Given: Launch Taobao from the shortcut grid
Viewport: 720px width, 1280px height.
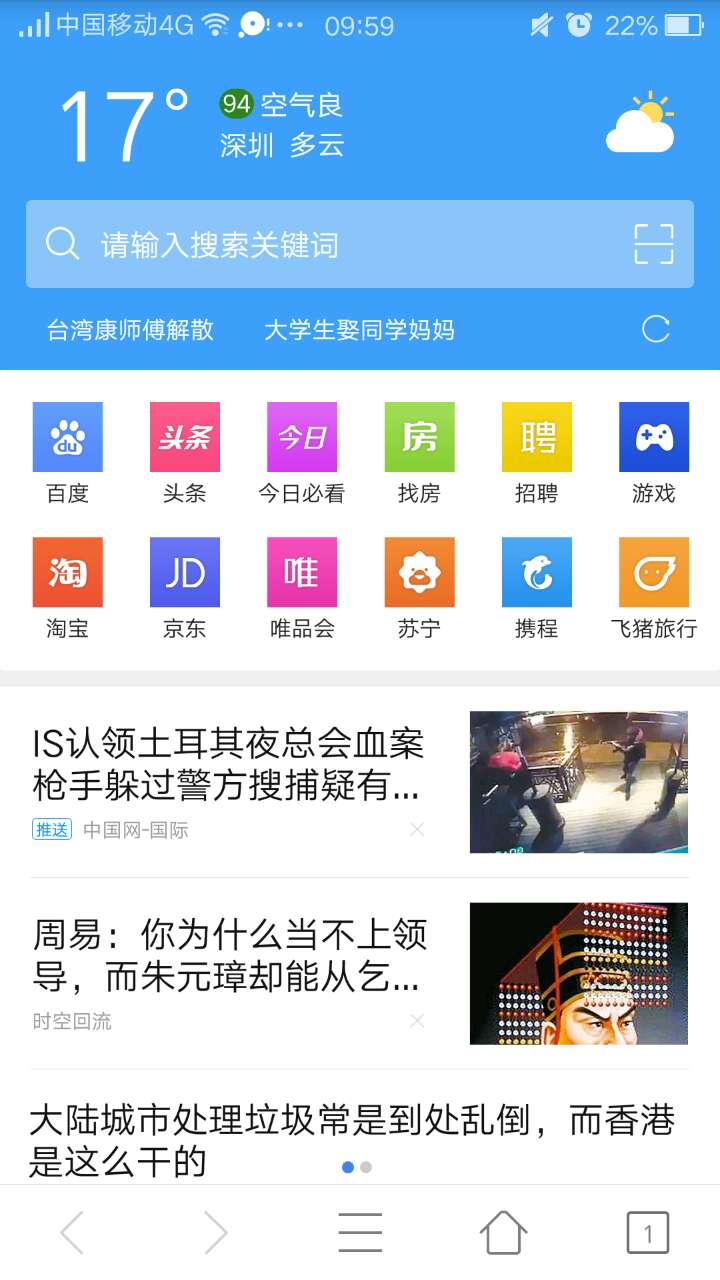Looking at the screenshot, I should (67, 571).
